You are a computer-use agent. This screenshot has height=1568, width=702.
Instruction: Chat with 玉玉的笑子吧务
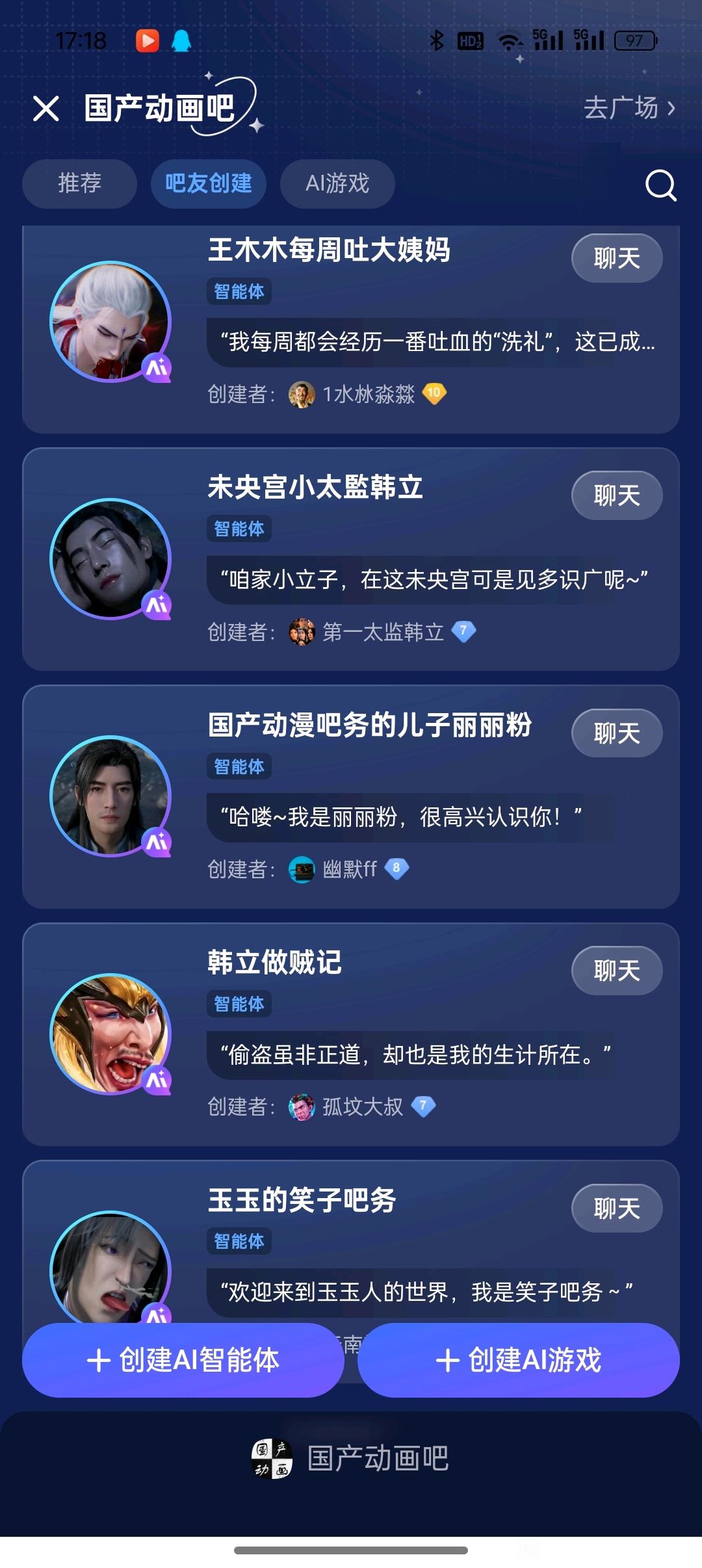tap(616, 1209)
